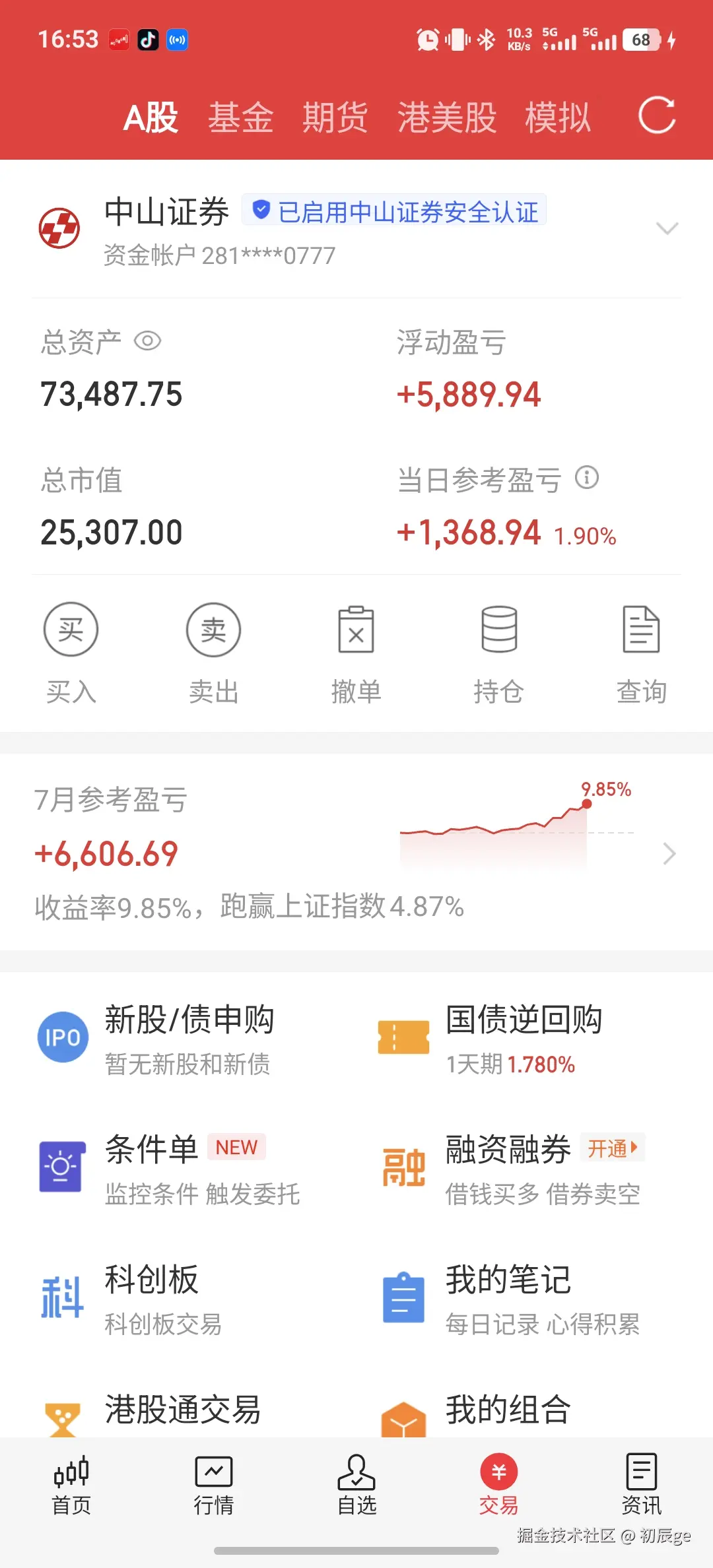Switch to the 基金 tab
This screenshot has height=1568, width=713.
click(240, 116)
